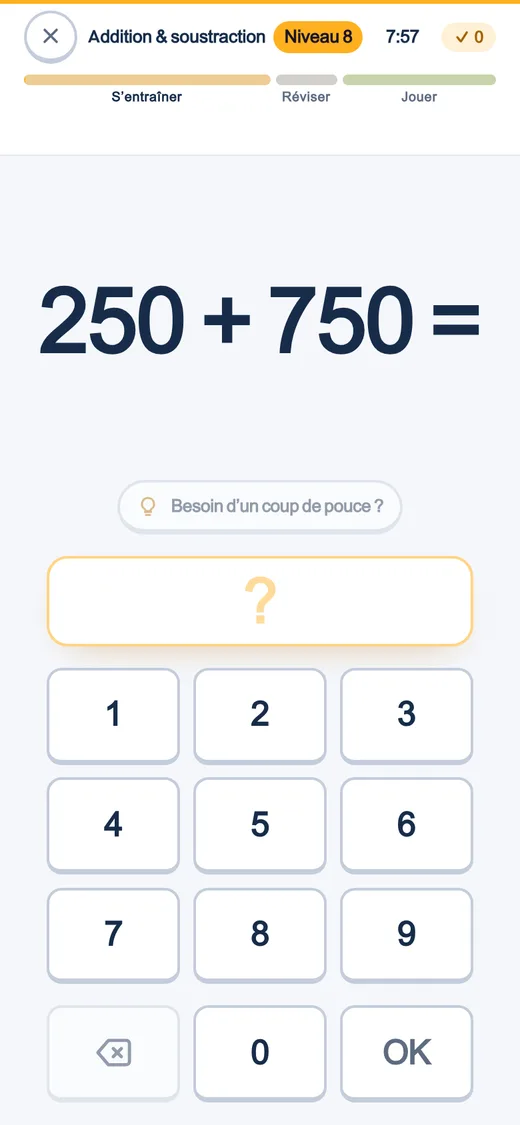The image size is (520, 1125).
Task: Enter digit 8 on the keypad
Action: [x=260, y=934]
